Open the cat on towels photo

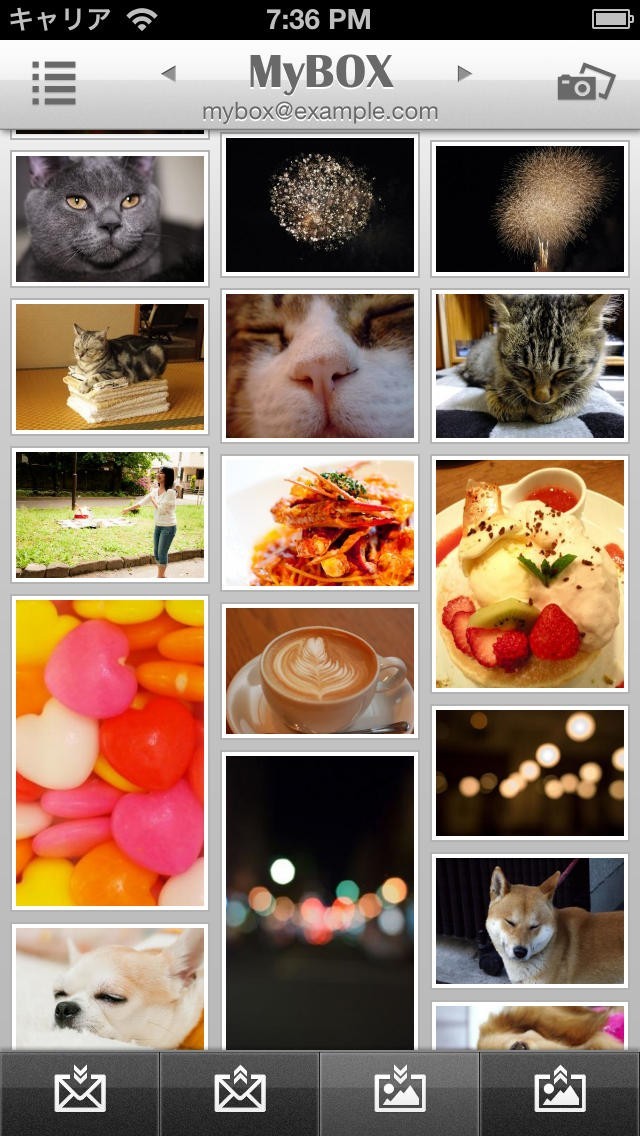[110, 367]
